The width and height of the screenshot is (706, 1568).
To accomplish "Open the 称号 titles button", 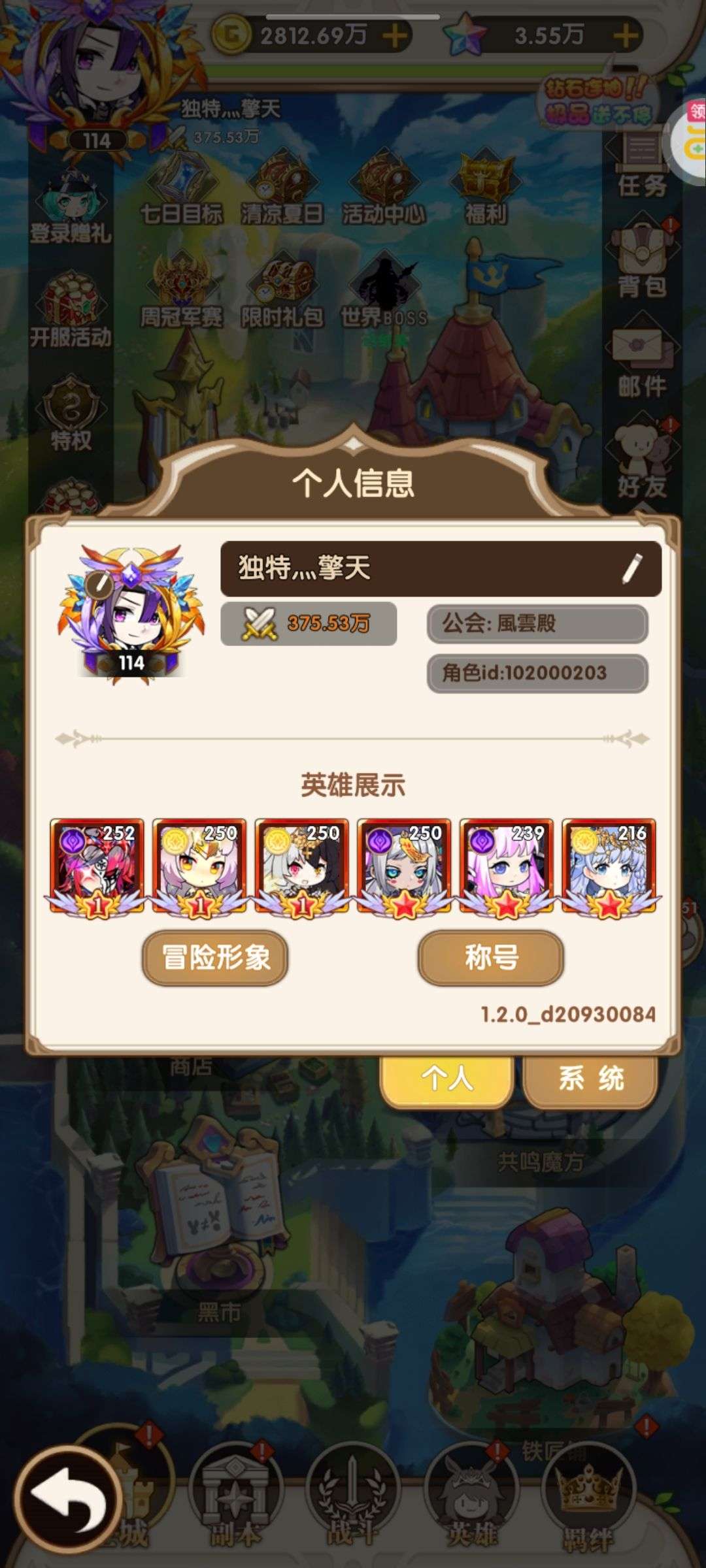I will point(491,958).
